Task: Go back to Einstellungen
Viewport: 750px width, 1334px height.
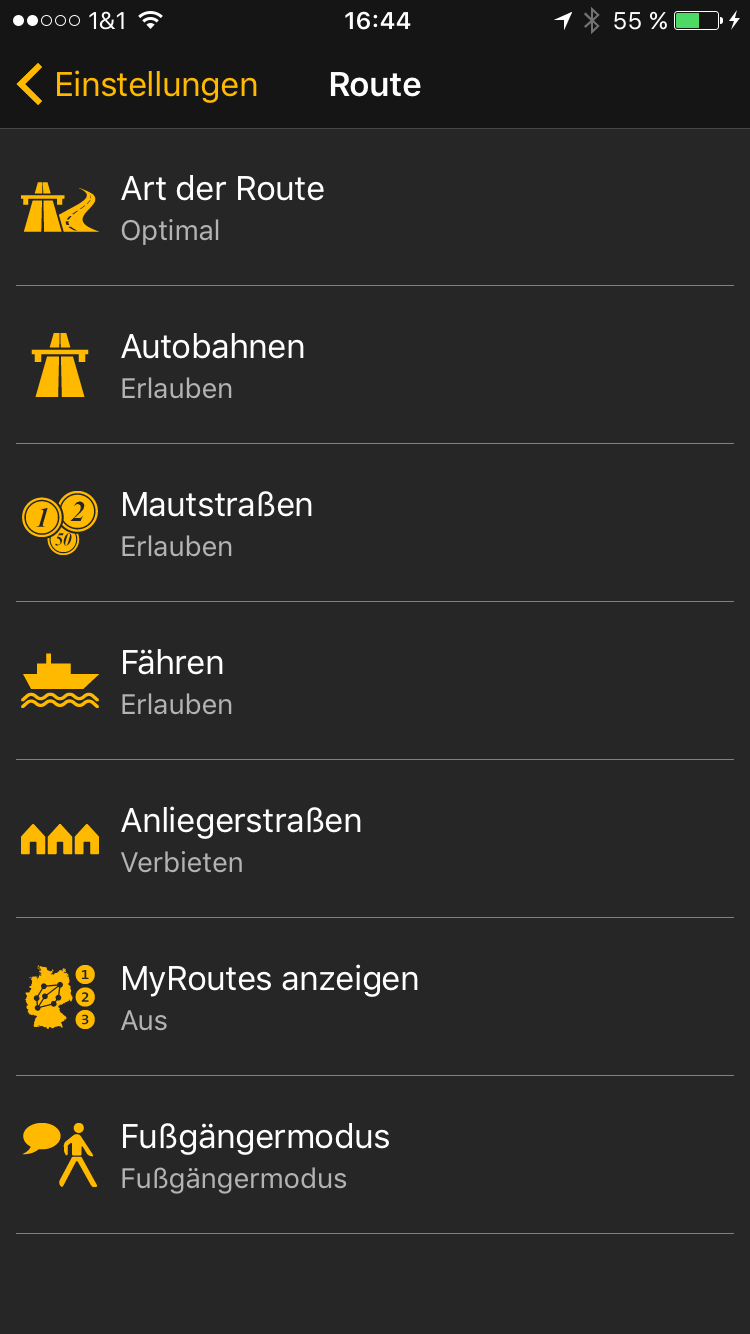Action: (x=137, y=85)
